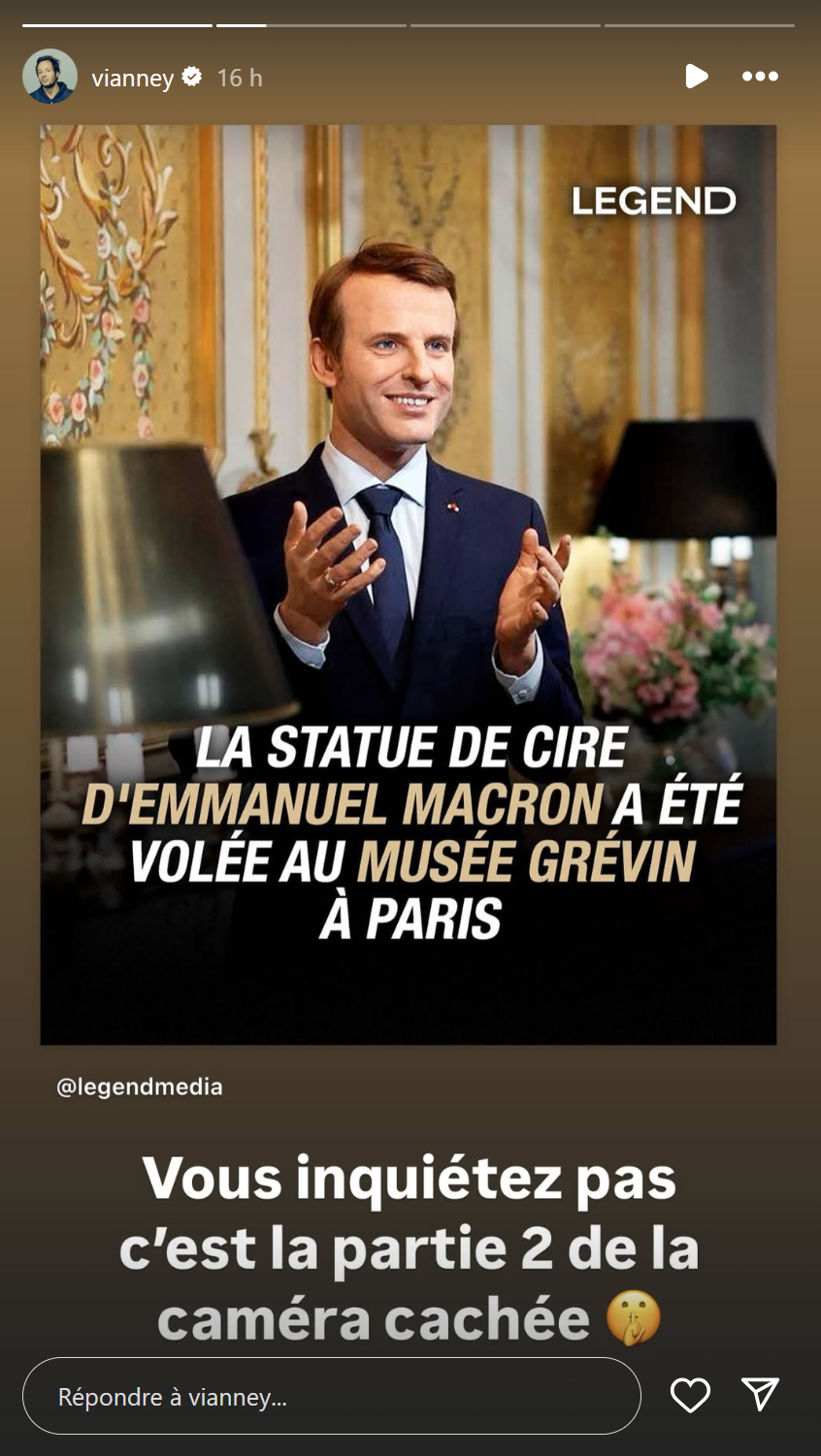This screenshot has height=1456, width=821.
Task: Resume story playback with the play icon
Action: pyautogui.click(x=696, y=77)
